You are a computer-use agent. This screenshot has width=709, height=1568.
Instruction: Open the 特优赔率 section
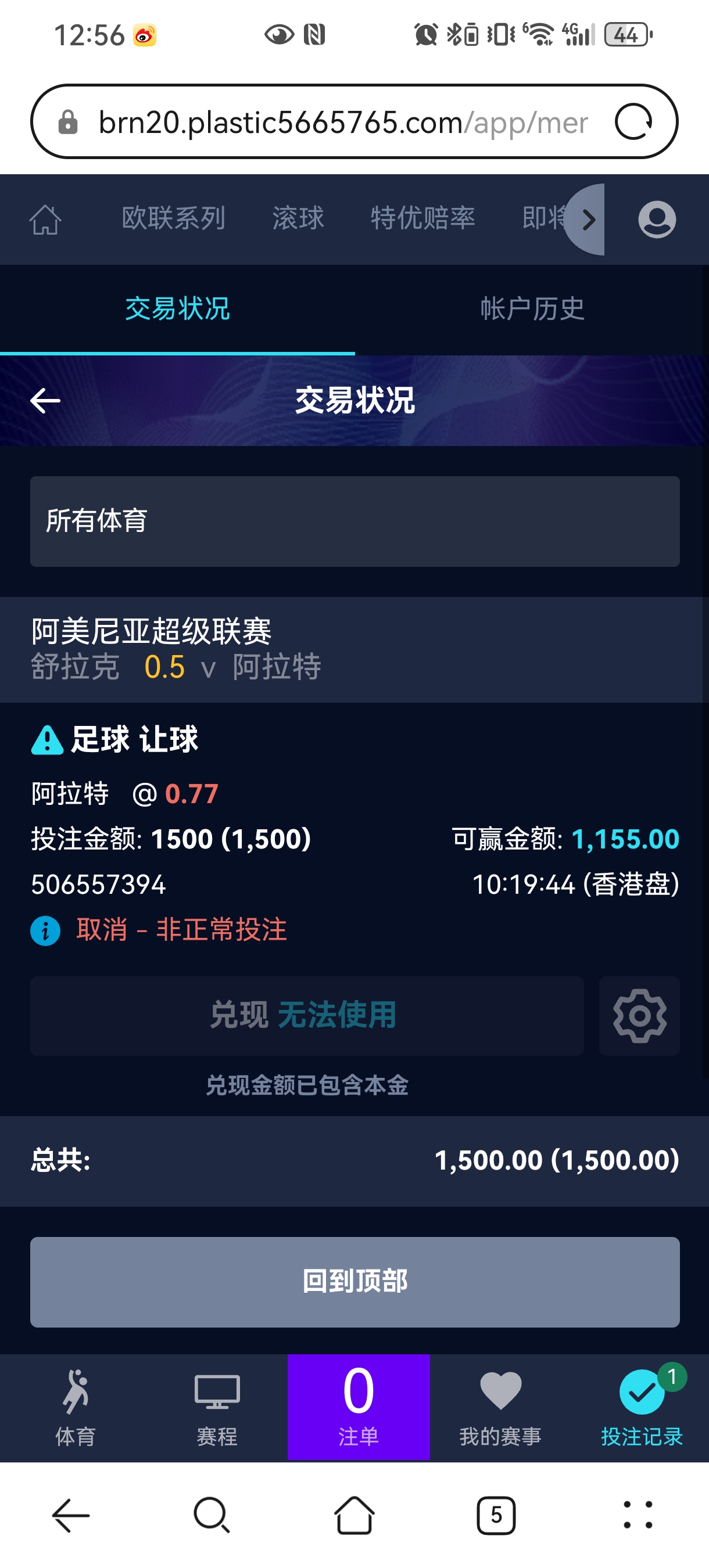click(422, 218)
